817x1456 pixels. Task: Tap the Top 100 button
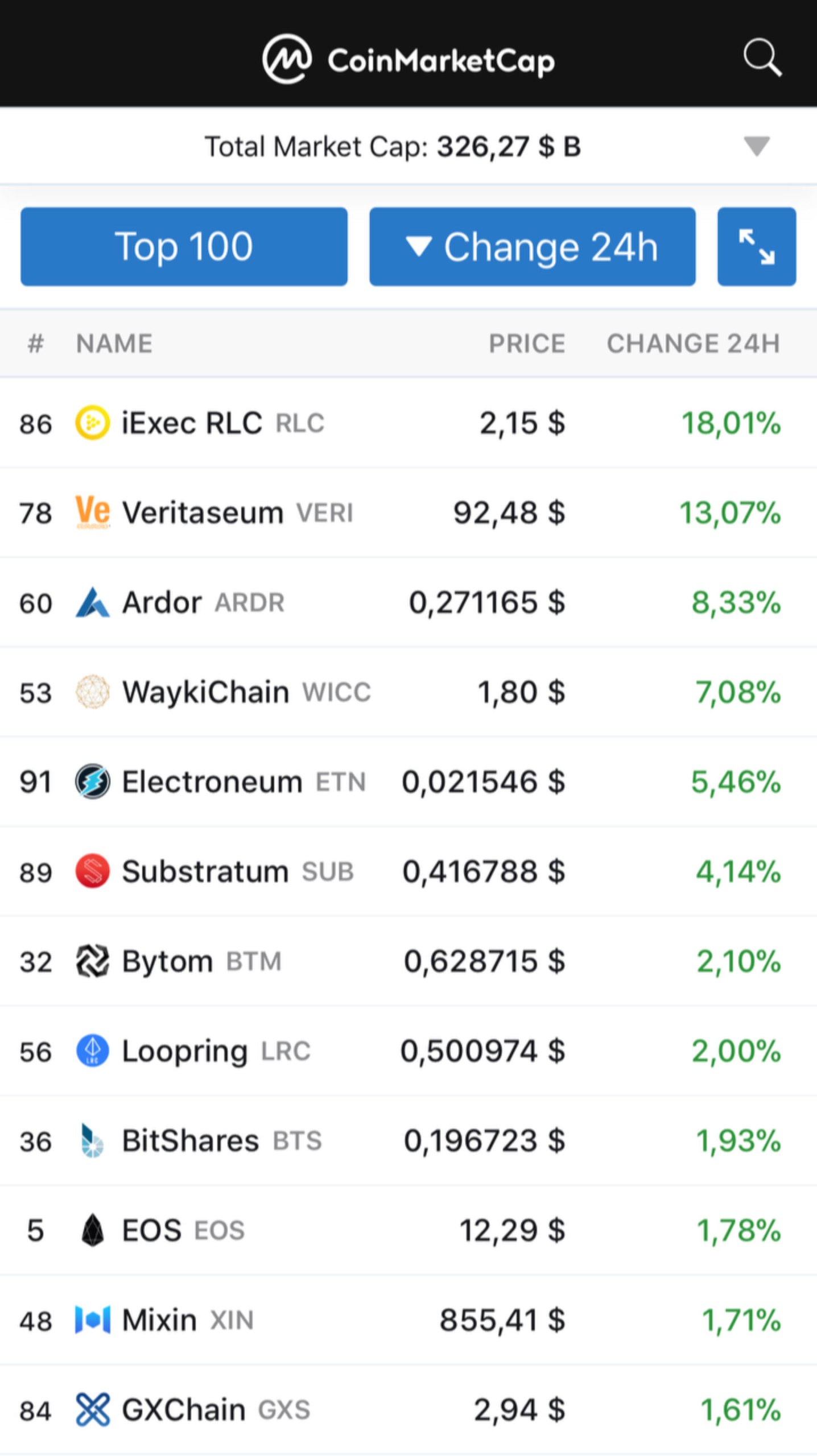click(x=184, y=246)
